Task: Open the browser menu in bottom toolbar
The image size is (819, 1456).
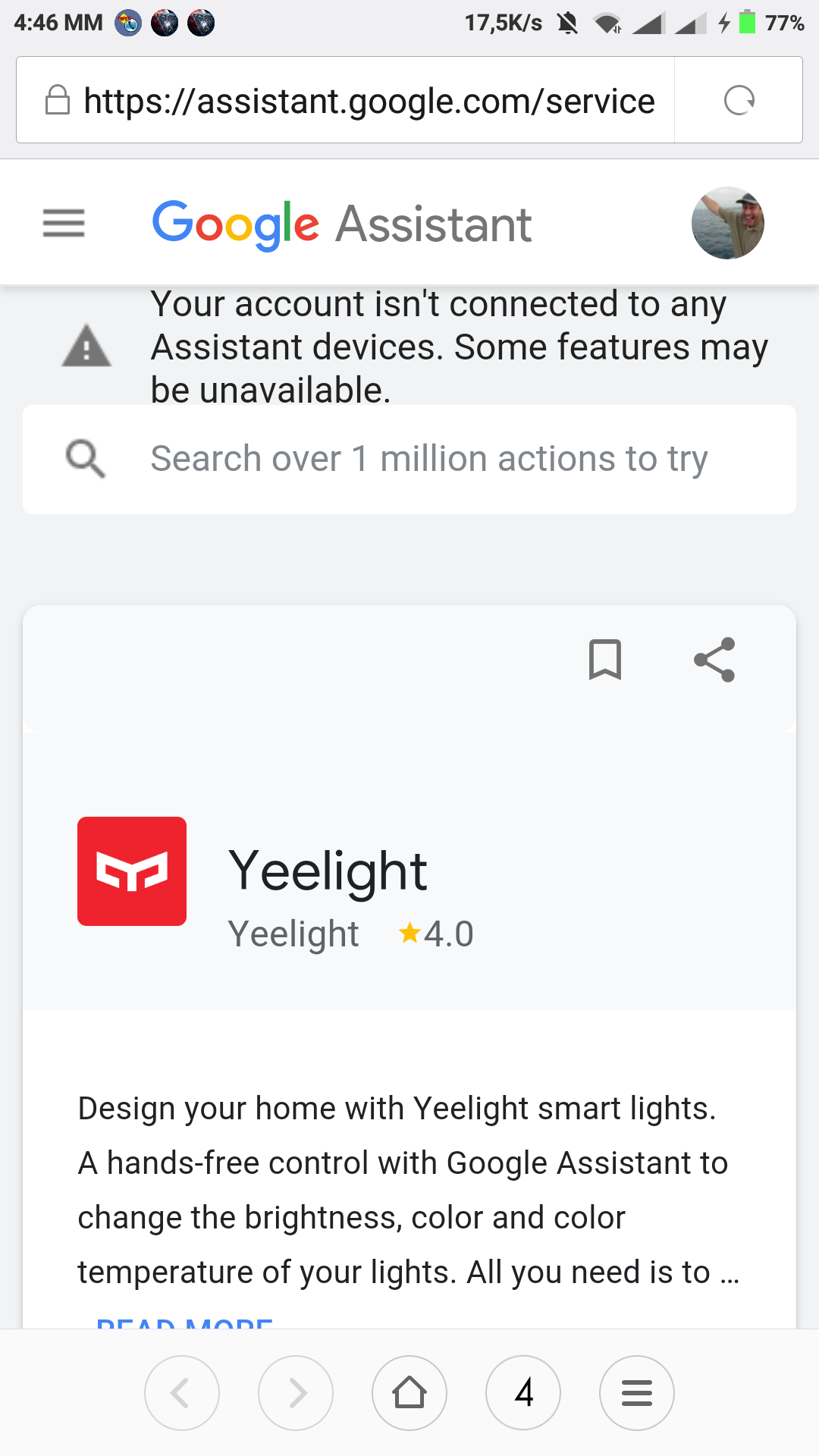Action: [637, 1393]
